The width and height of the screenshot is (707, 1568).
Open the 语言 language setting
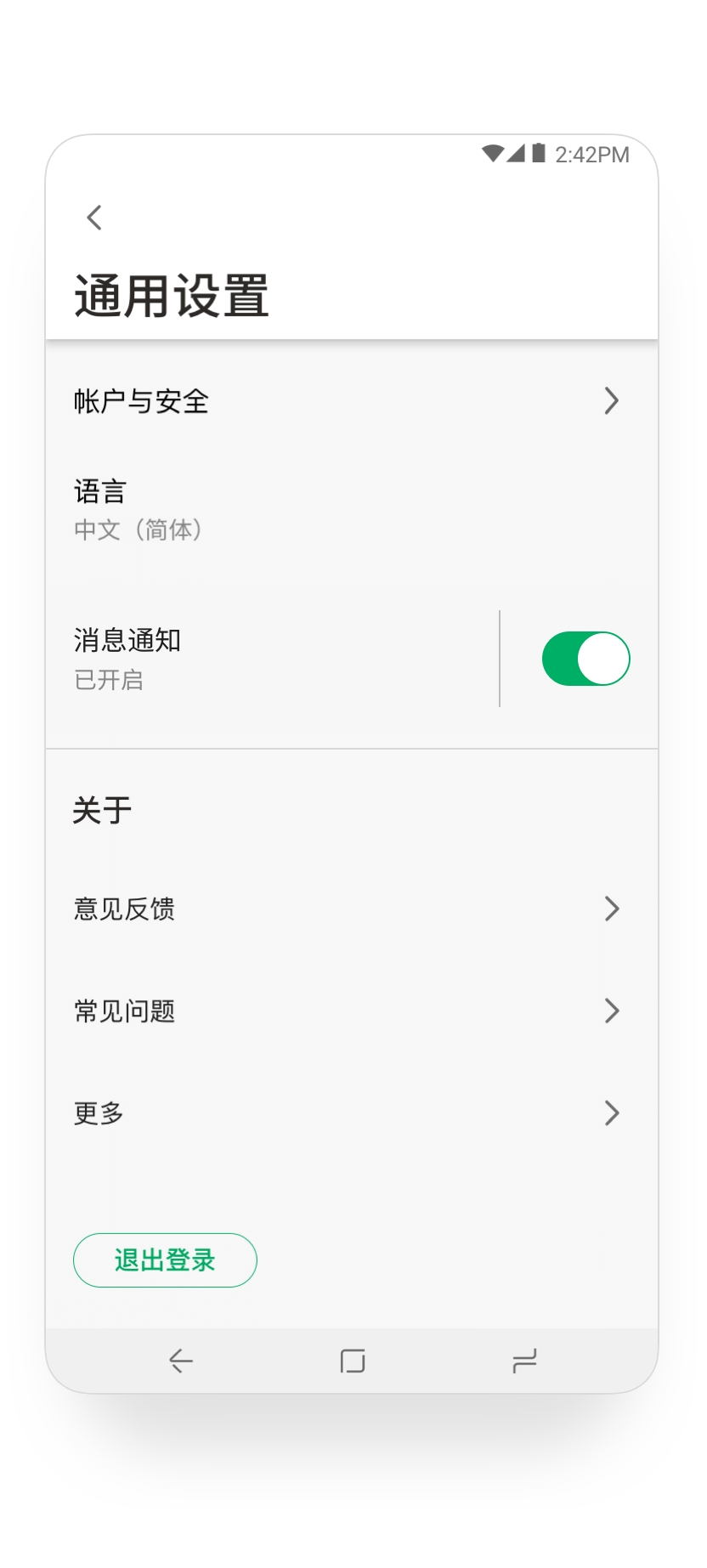[352, 510]
